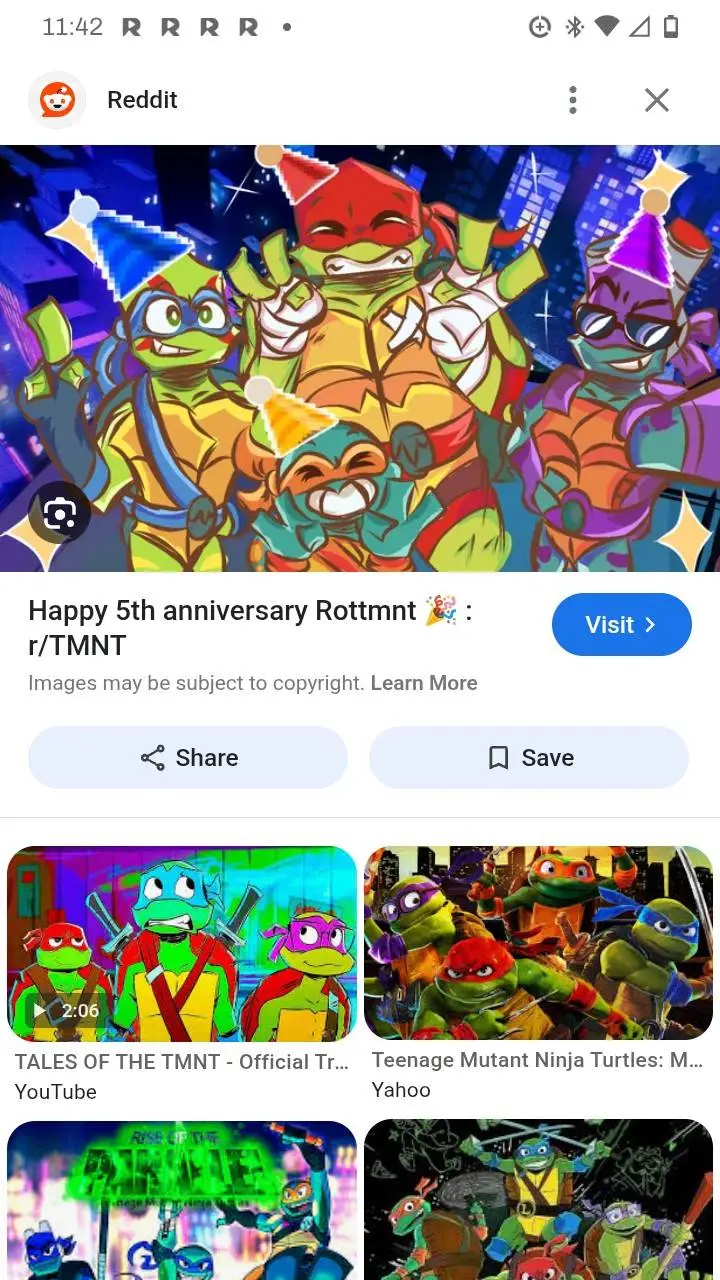The width and height of the screenshot is (720, 1280).
Task: Open the Tales of the TMNT YouTube result
Action: [182, 944]
